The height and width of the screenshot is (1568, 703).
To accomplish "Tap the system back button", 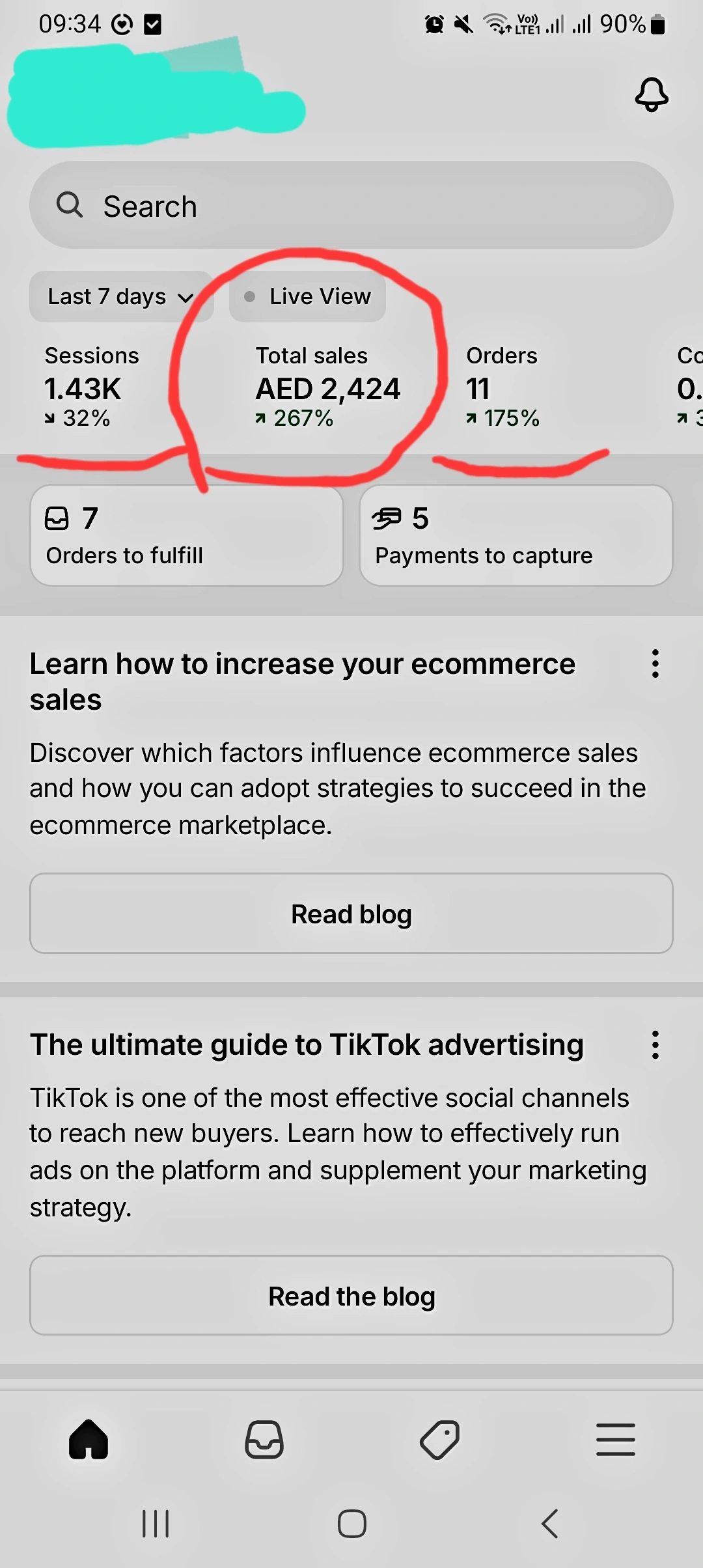I will click(549, 1524).
